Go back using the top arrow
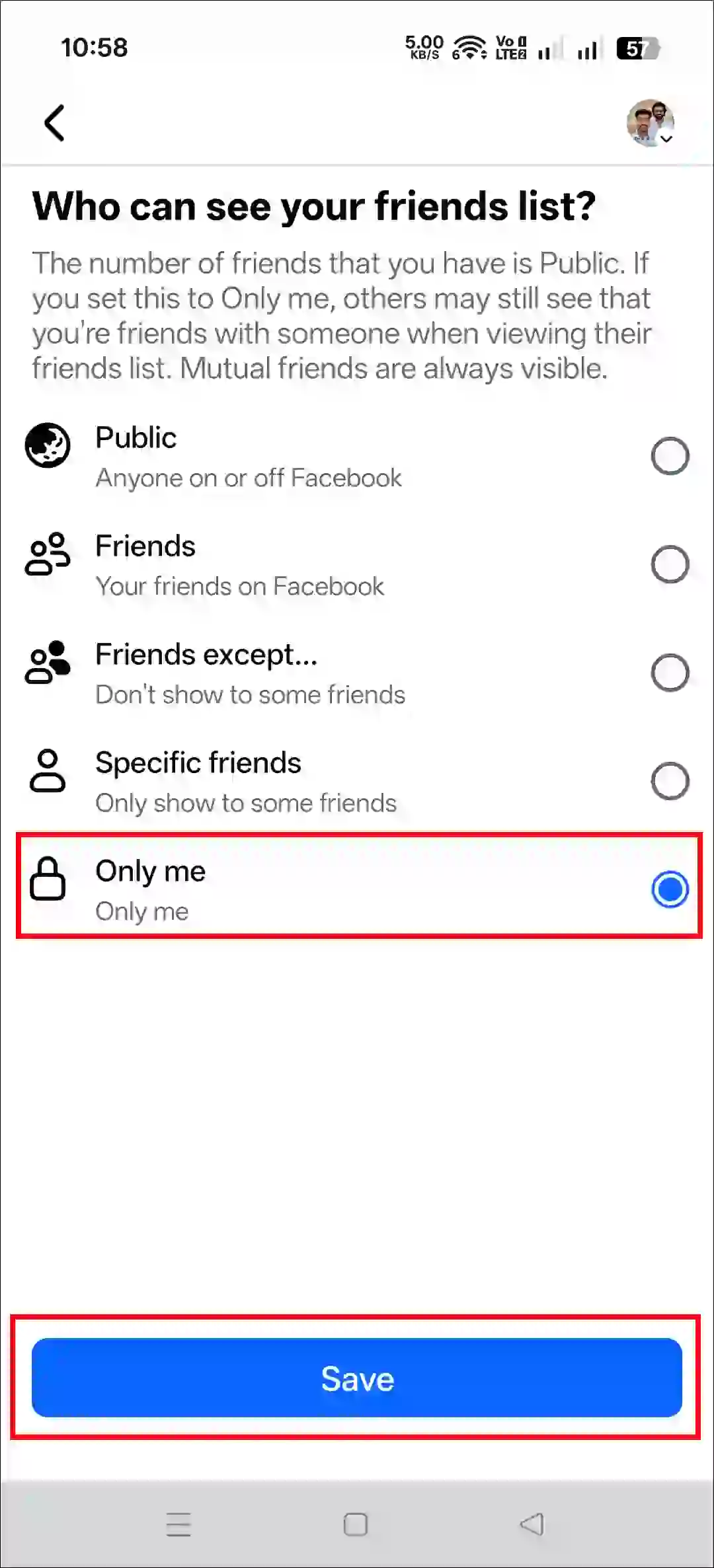The width and height of the screenshot is (714, 1568). [54, 123]
